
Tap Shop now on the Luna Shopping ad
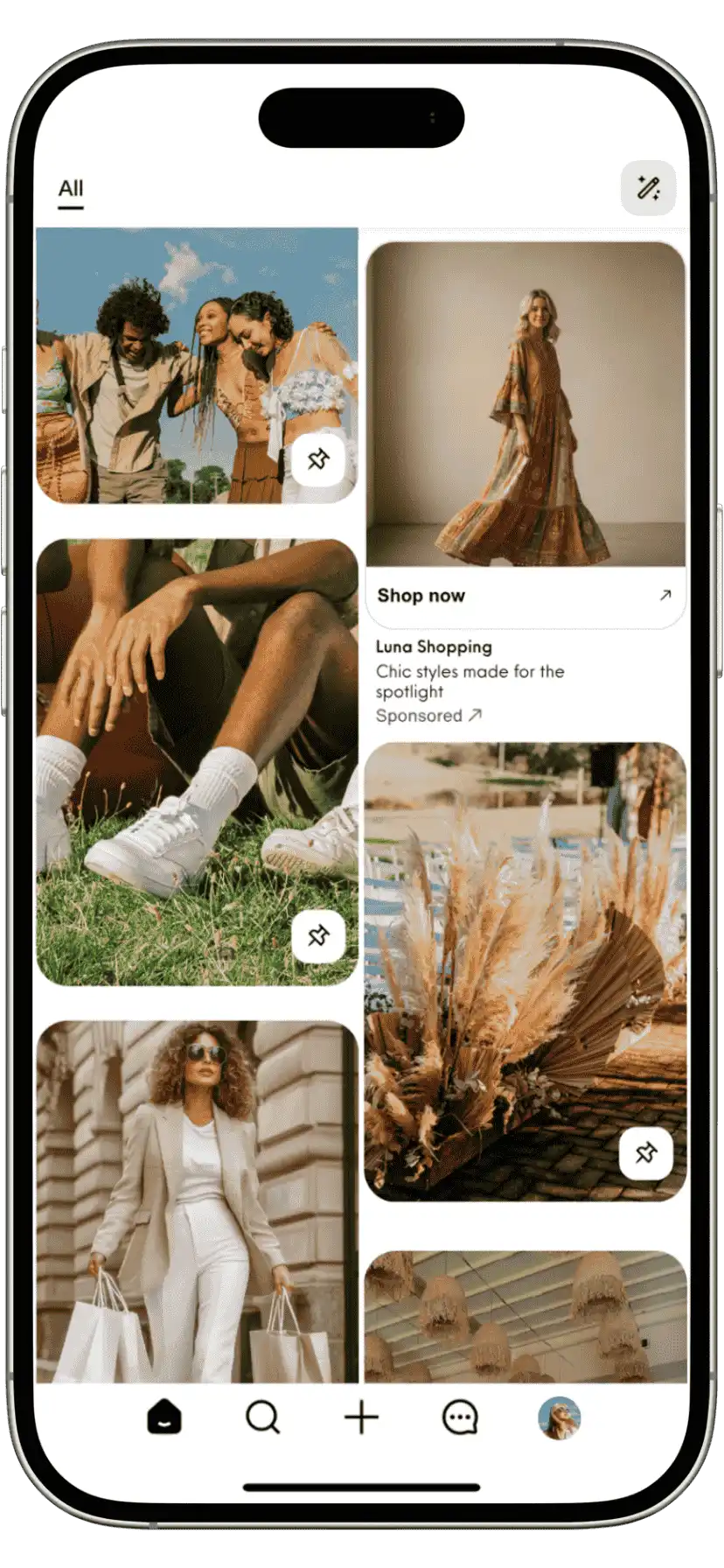point(525,596)
